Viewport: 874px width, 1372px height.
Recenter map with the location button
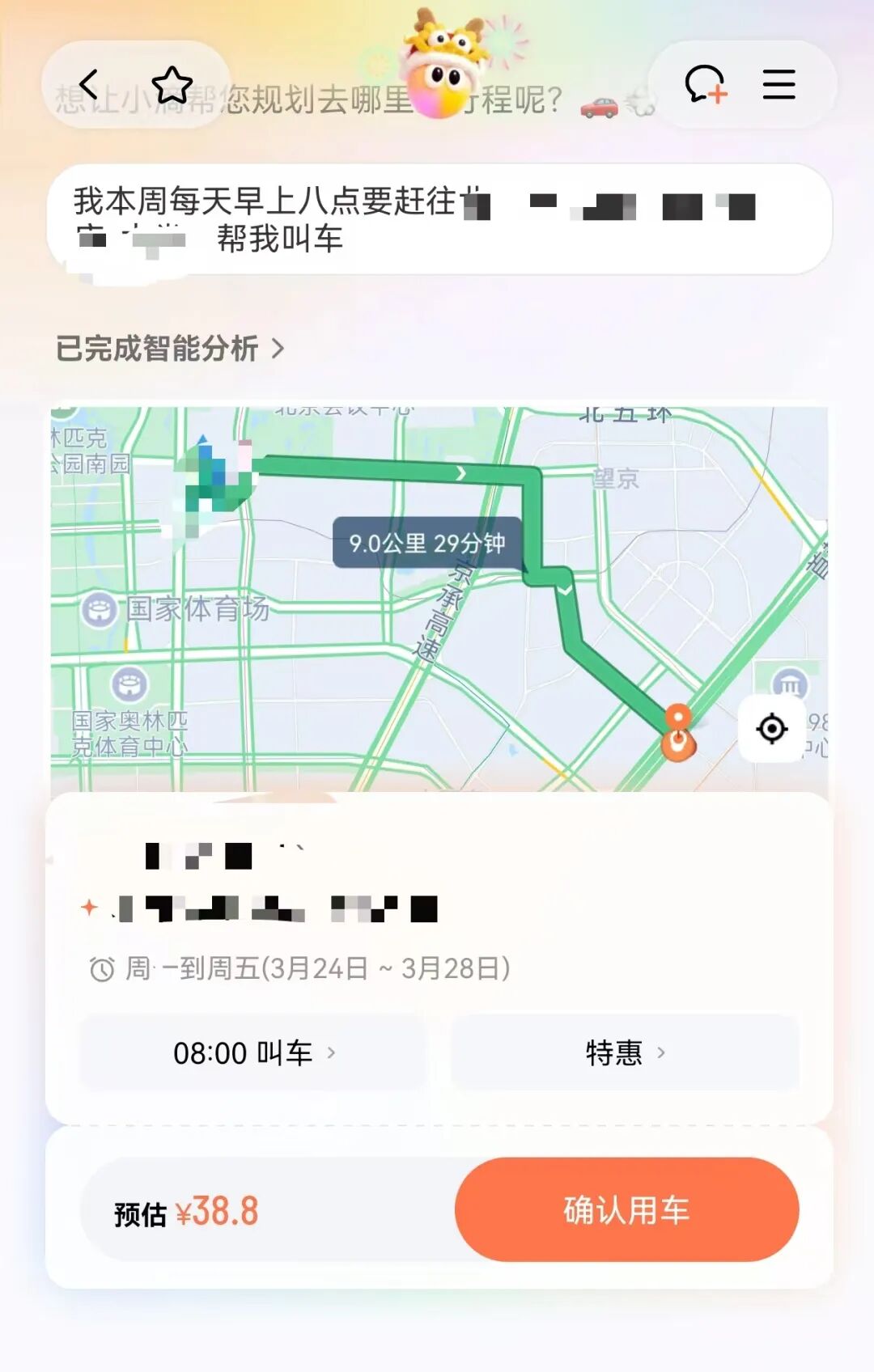(x=771, y=728)
